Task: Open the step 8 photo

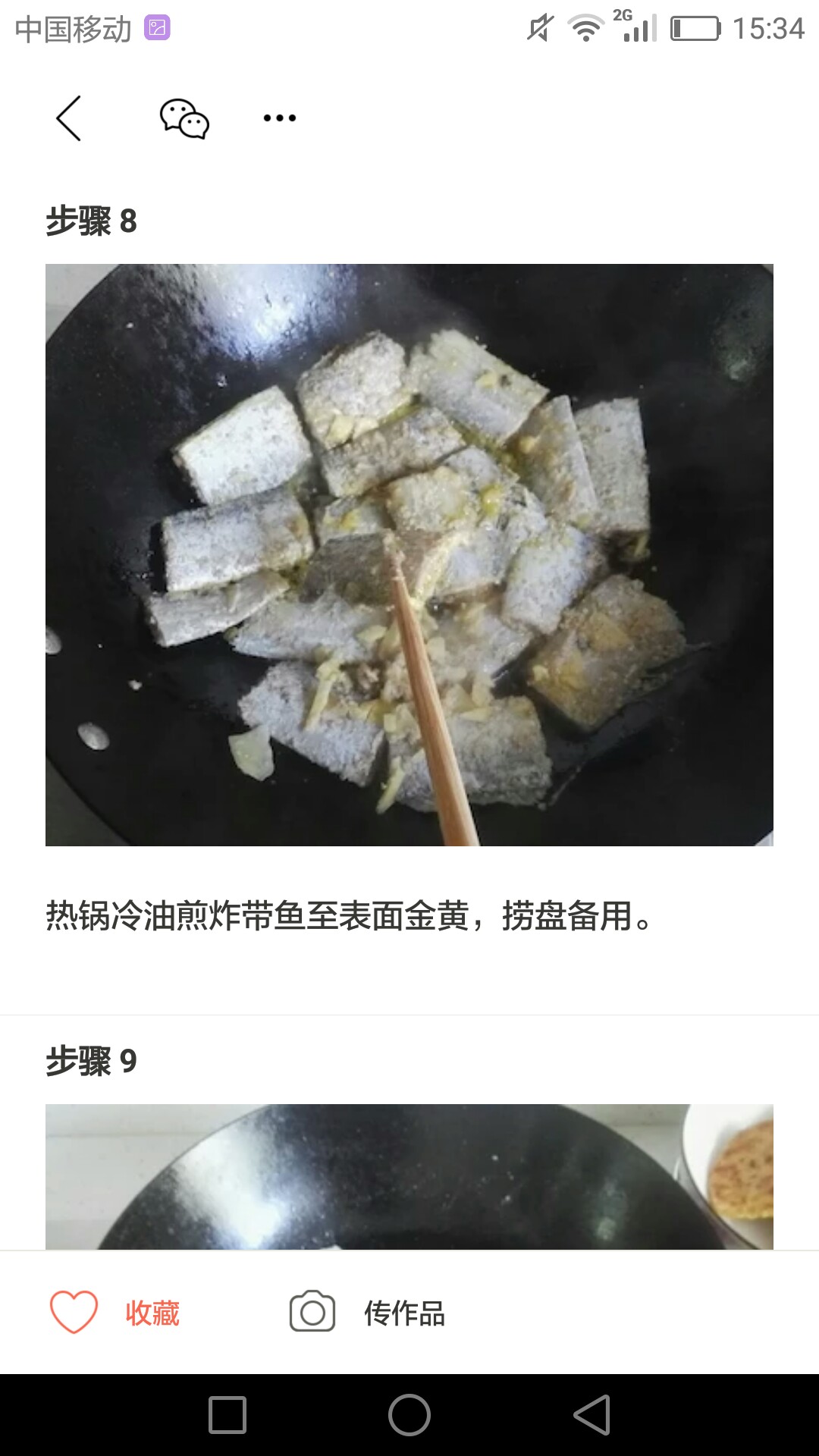Action: 409,555
